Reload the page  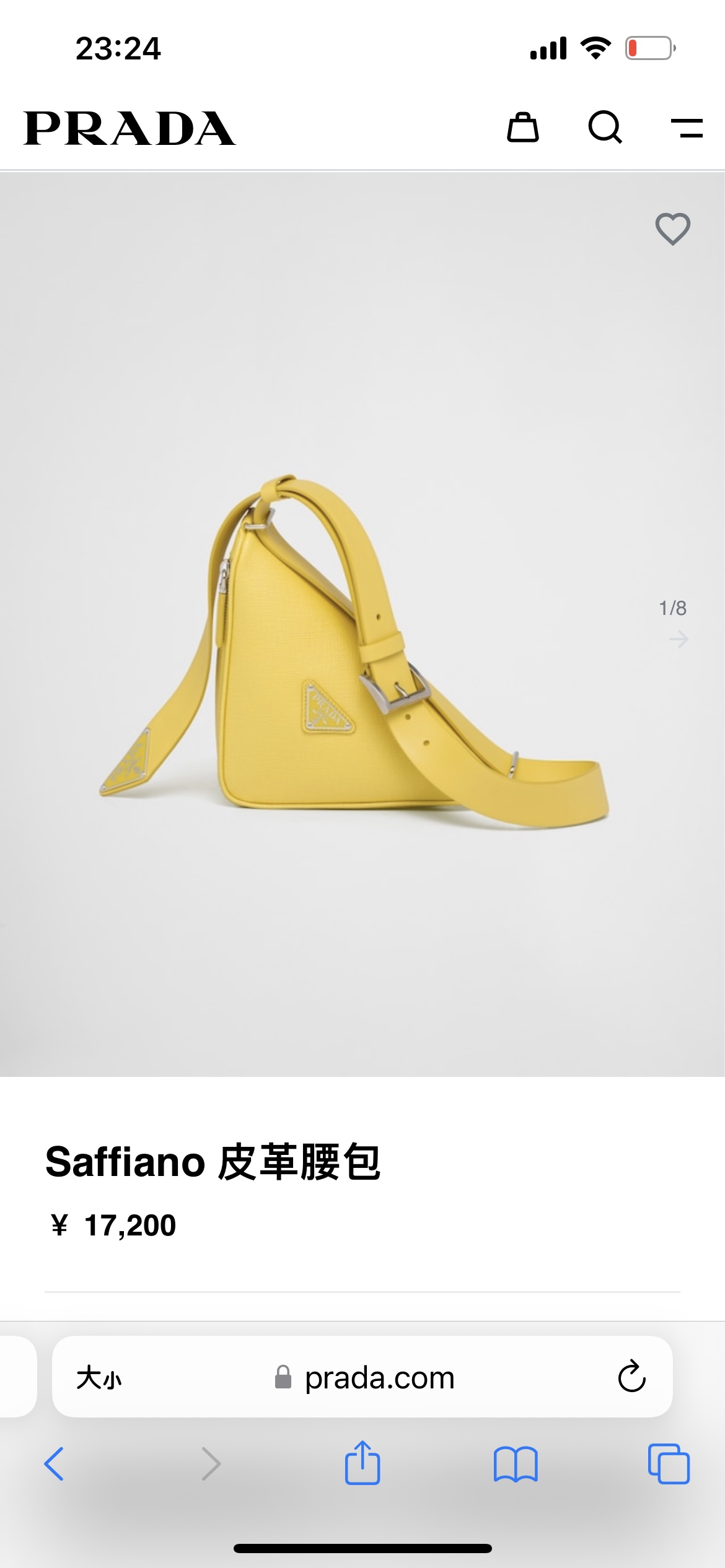point(631,1377)
